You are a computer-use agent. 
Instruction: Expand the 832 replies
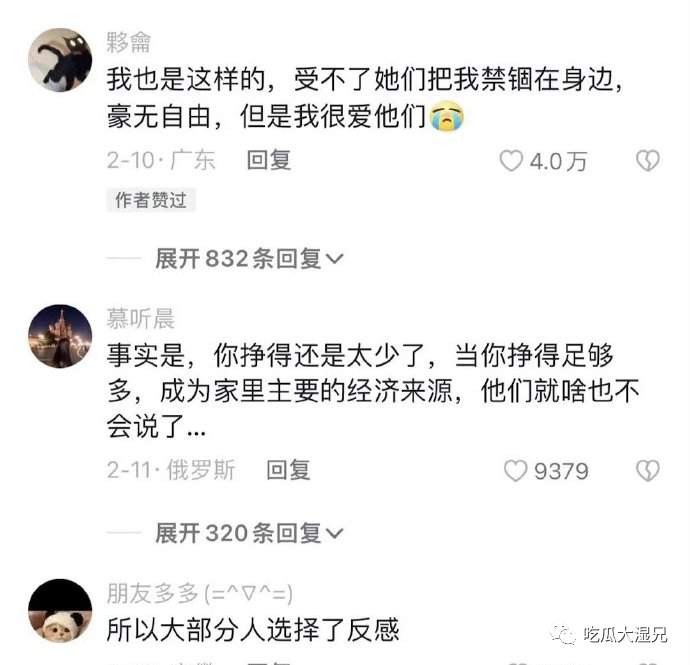point(249,259)
